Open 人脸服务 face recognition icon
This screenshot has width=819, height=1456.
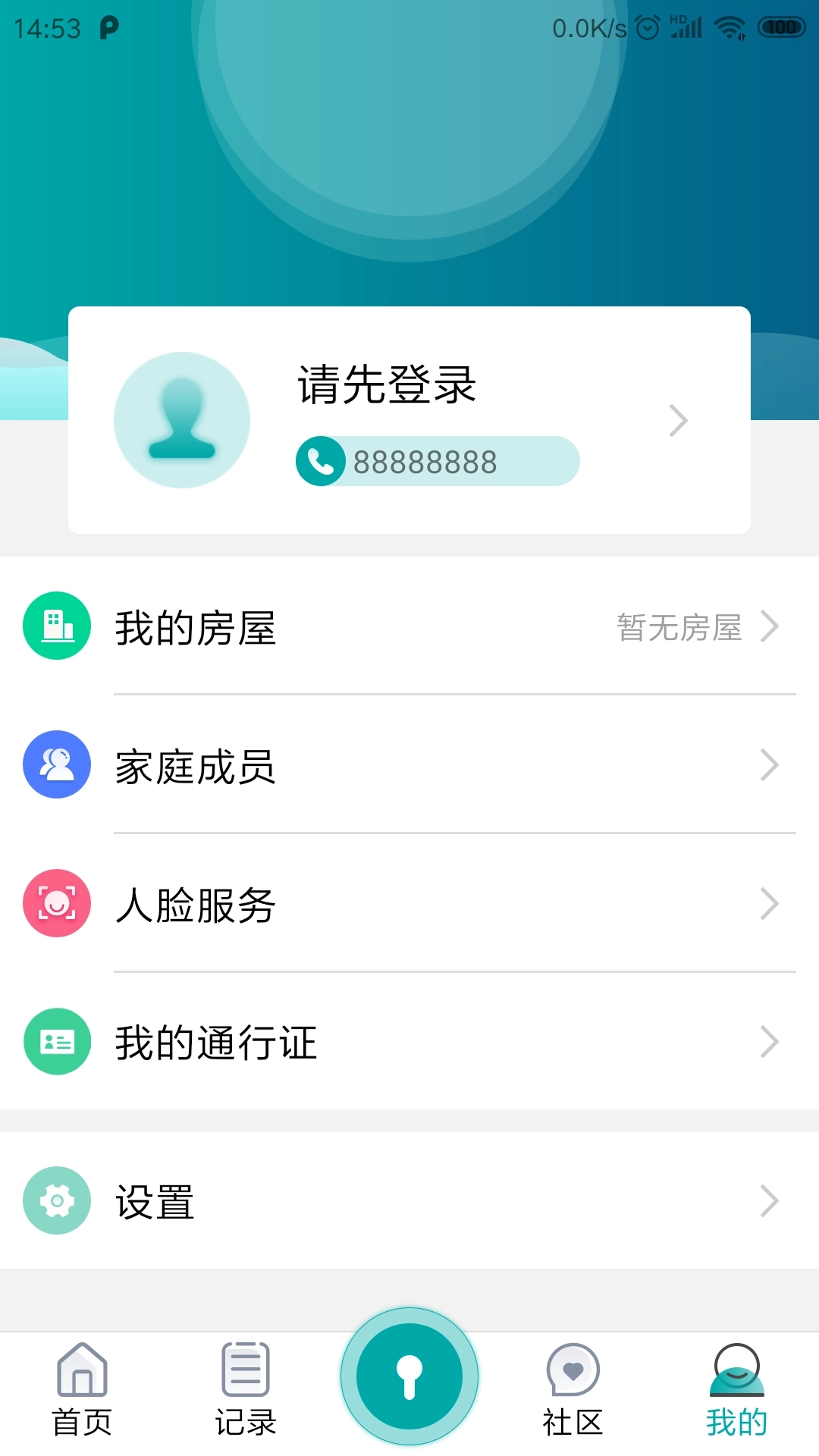[57, 903]
